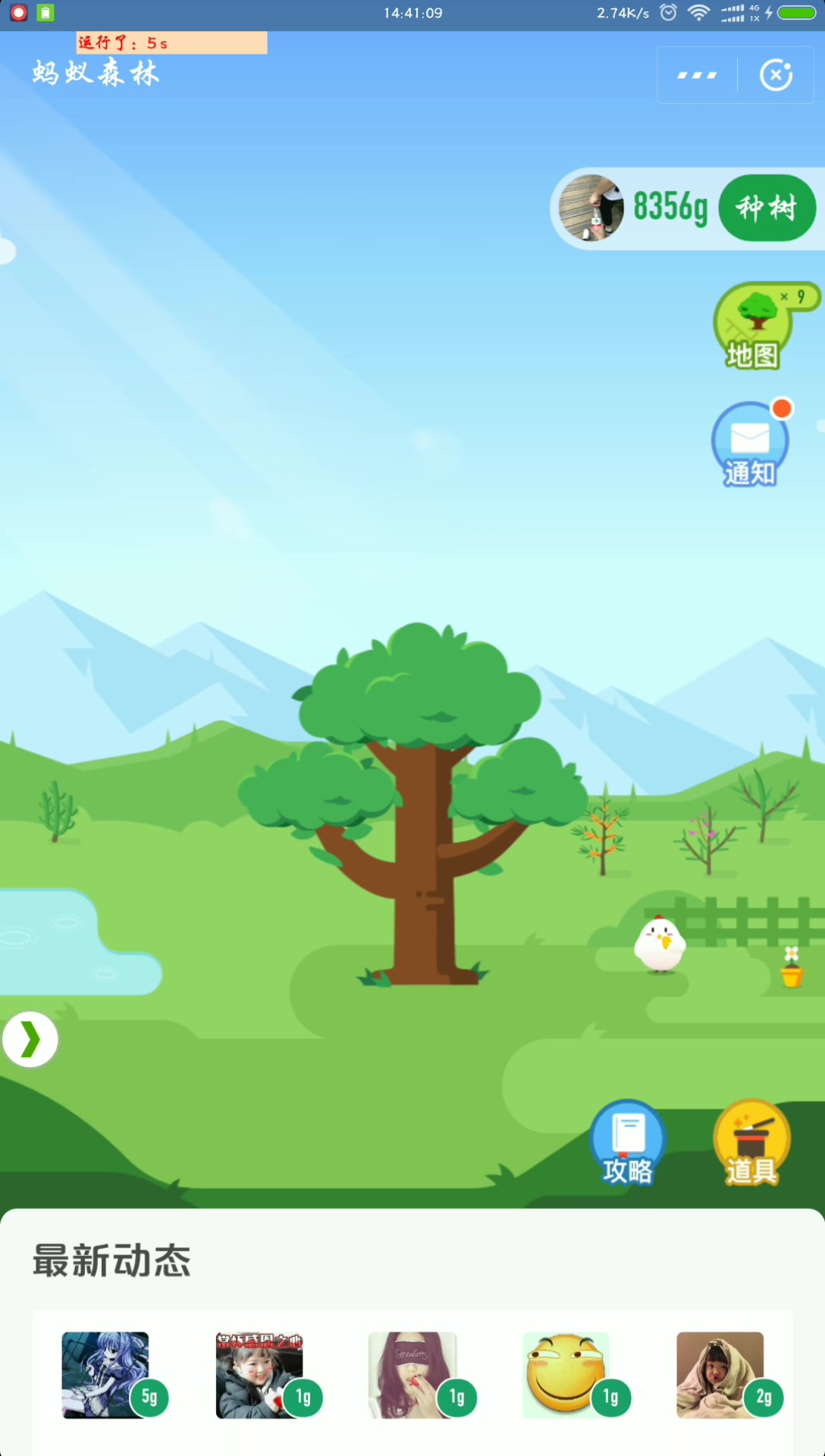Expand the green arrow side panel

30,1039
